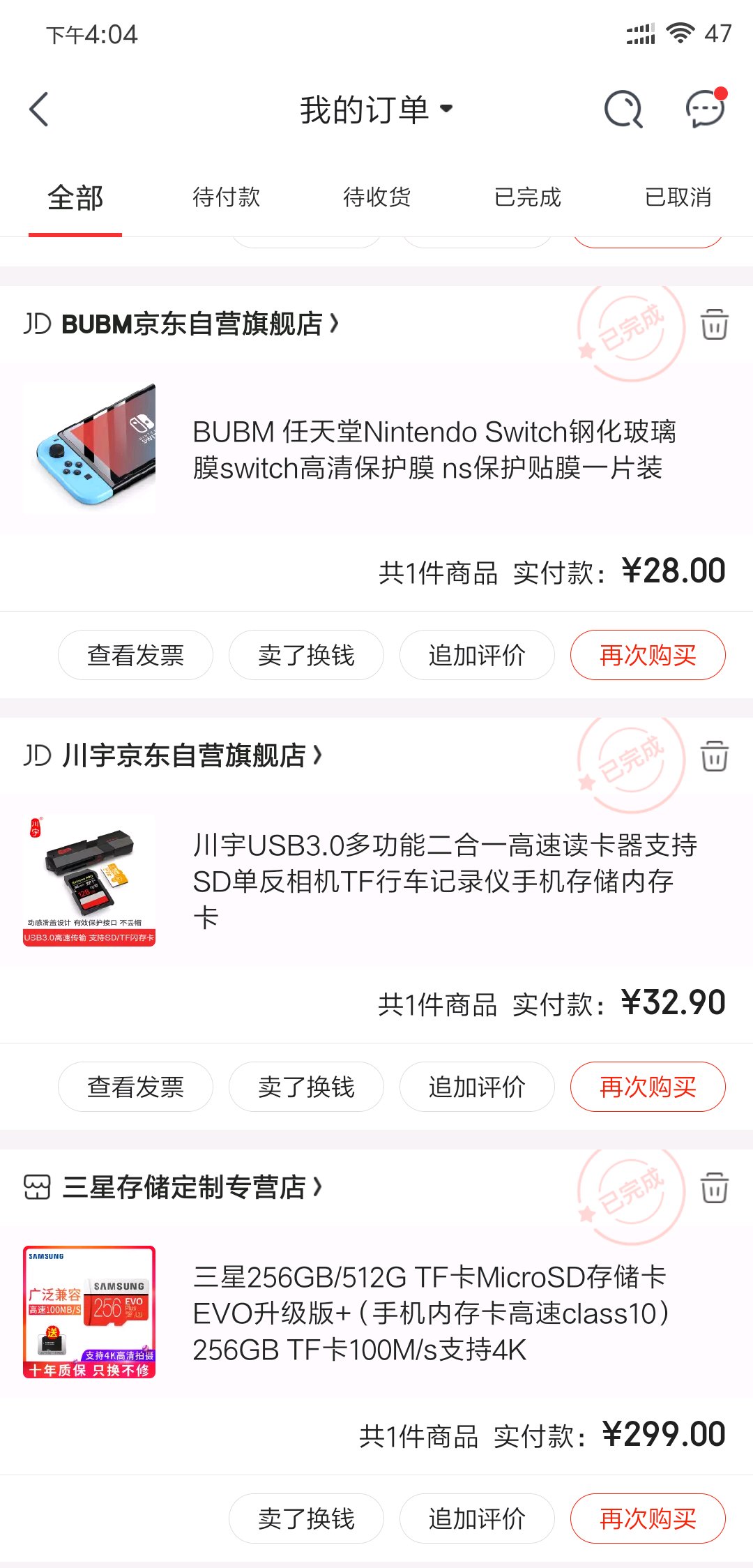Add a review for 川宇 card reader
753x1568 pixels.
coord(477,1087)
